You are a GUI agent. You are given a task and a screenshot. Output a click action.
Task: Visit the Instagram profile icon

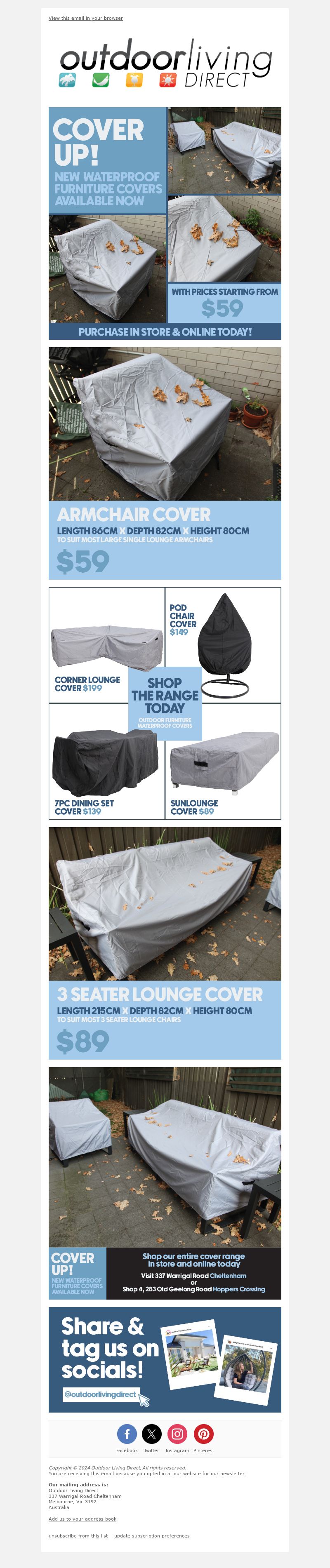(x=177, y=1434)
